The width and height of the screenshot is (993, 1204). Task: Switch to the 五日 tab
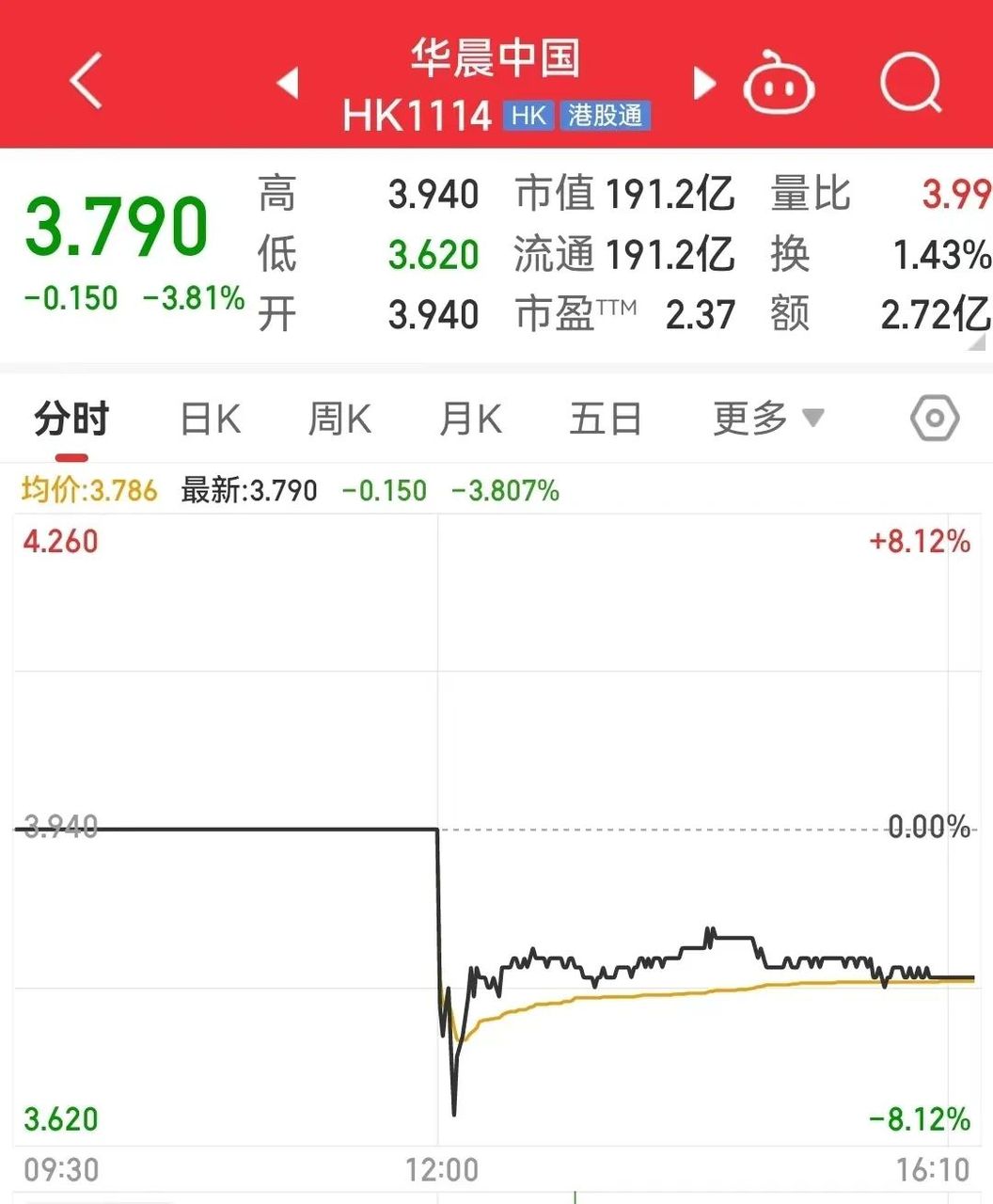[607, 418]
